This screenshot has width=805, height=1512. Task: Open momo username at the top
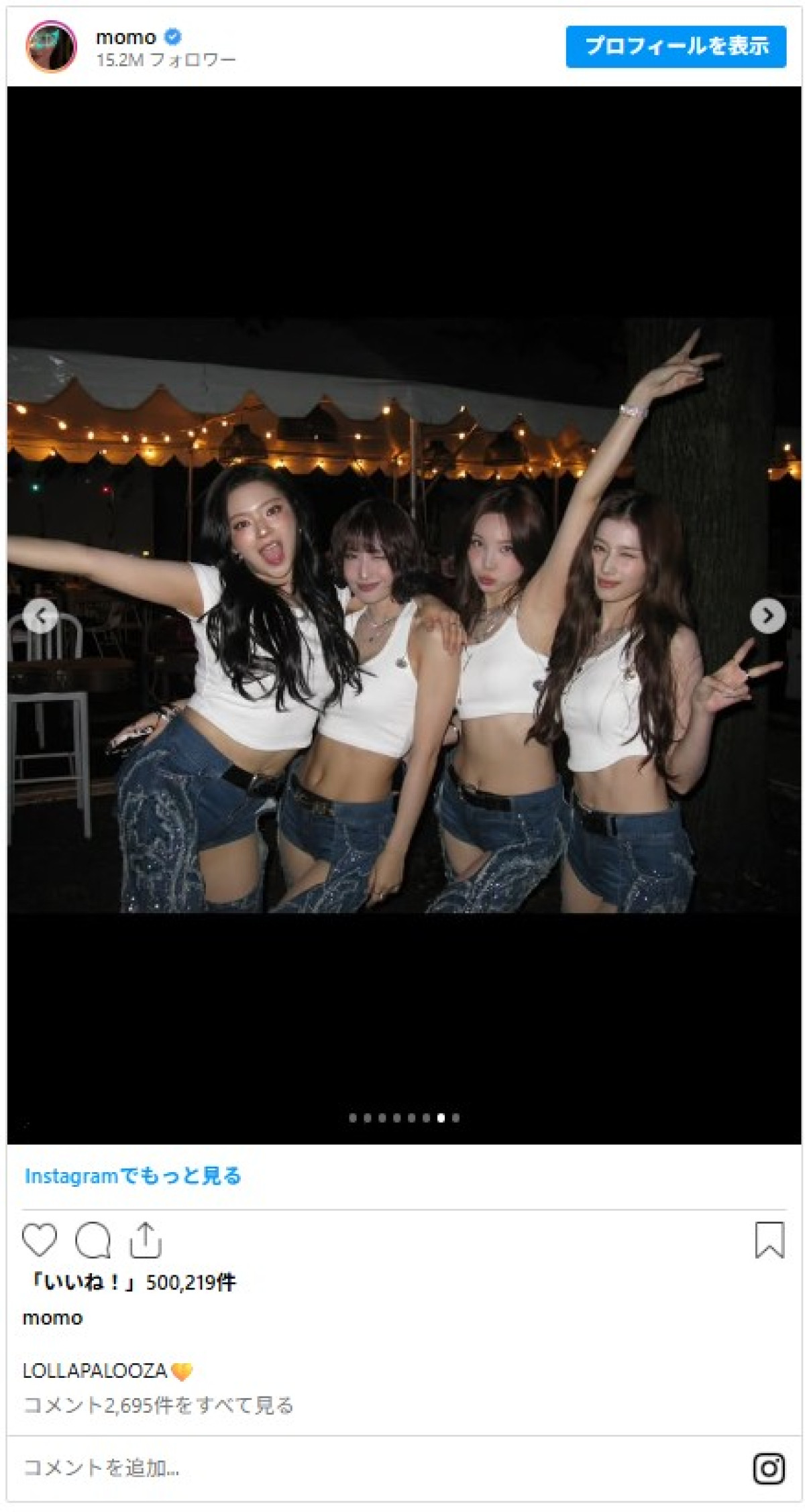point(126,38)
